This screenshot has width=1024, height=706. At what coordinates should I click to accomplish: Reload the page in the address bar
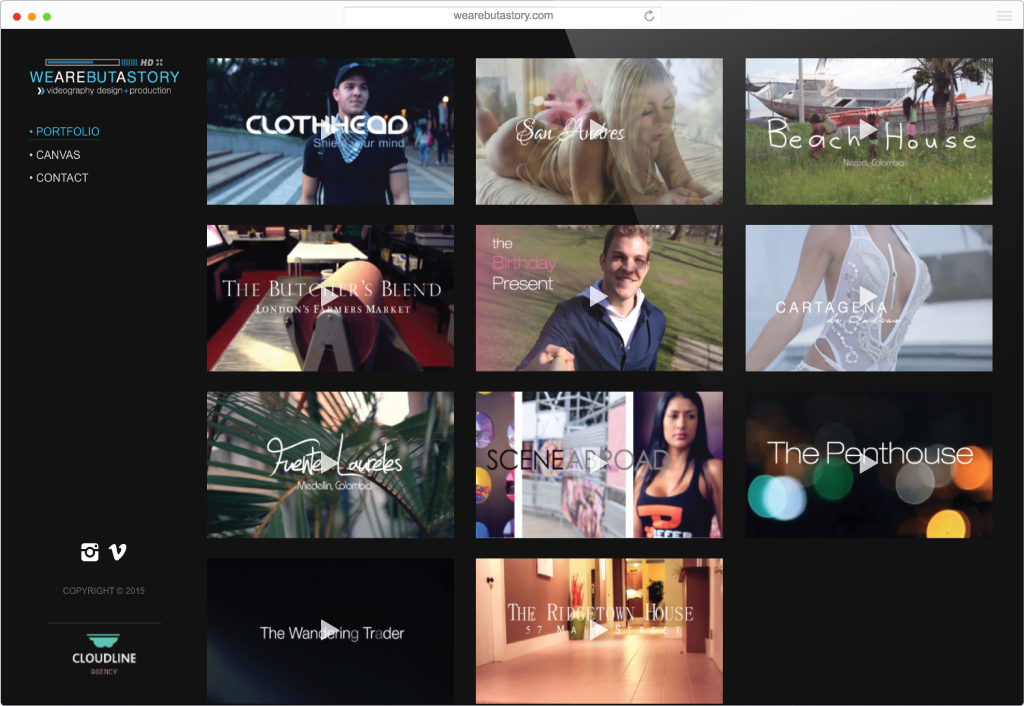click(649, 16)
